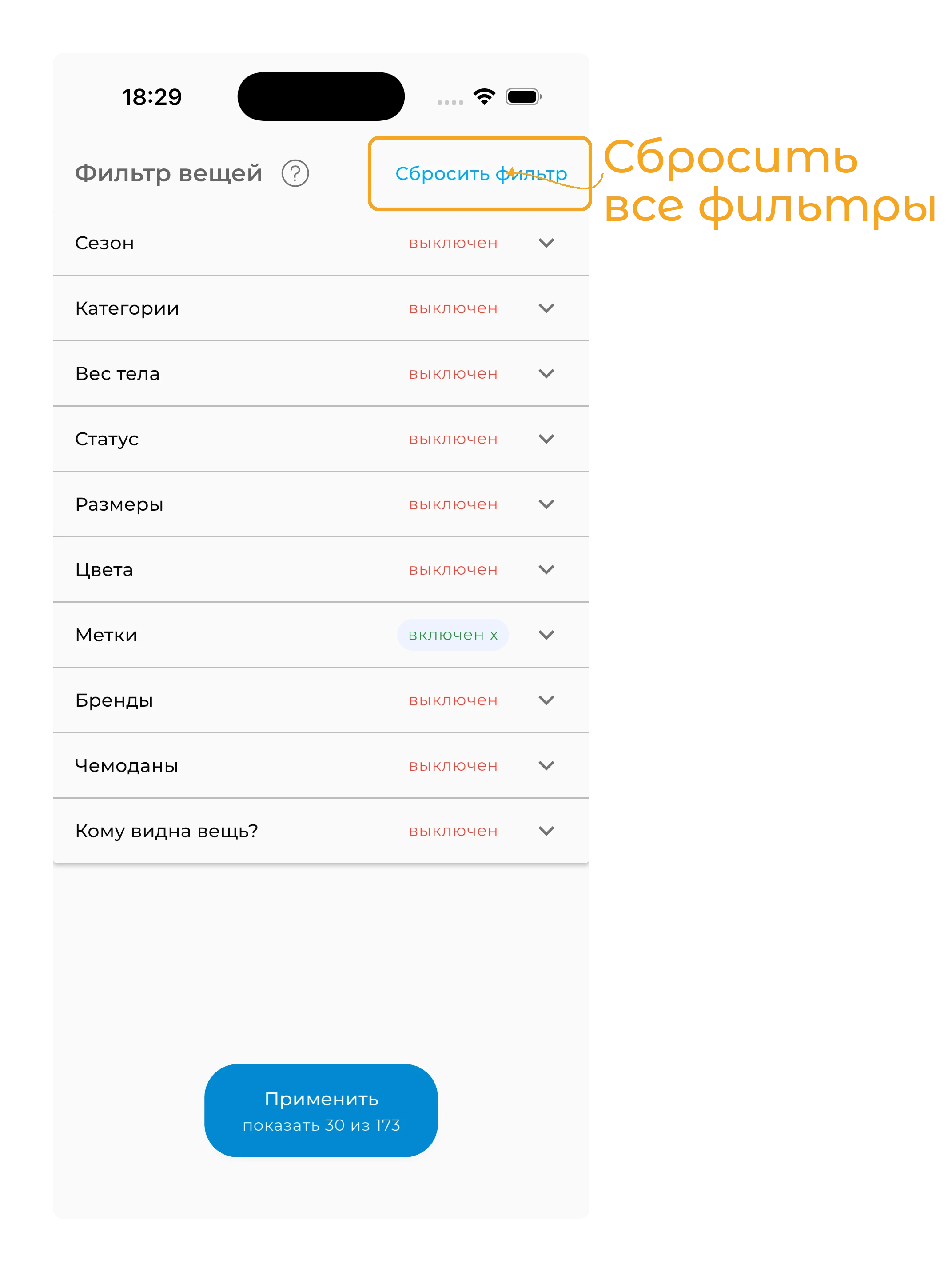Image resolution: width=952 pixels, height=1272 pixels.
Task: Tap Сбросить фильтр to reset filters
Action: coord(481,174)
